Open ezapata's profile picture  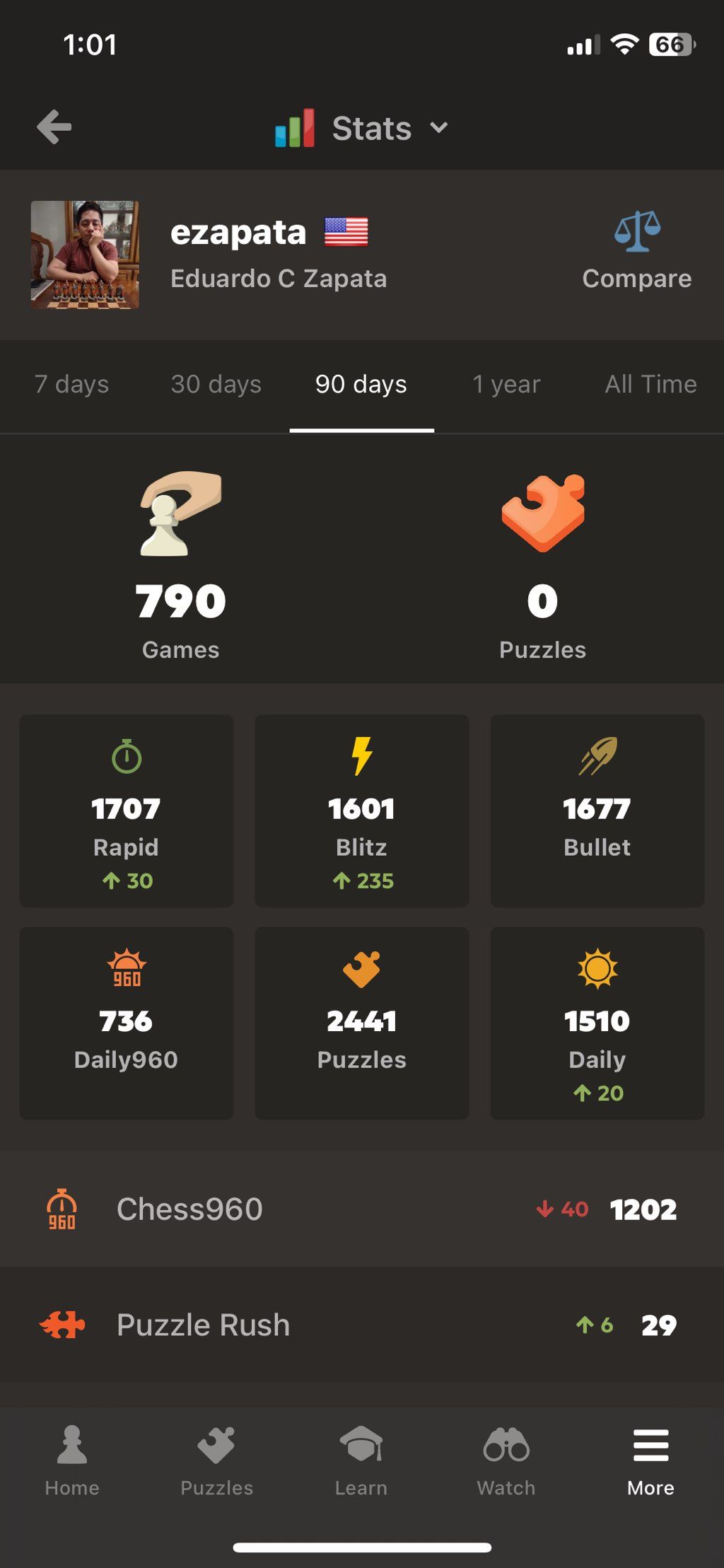point(85,255)
